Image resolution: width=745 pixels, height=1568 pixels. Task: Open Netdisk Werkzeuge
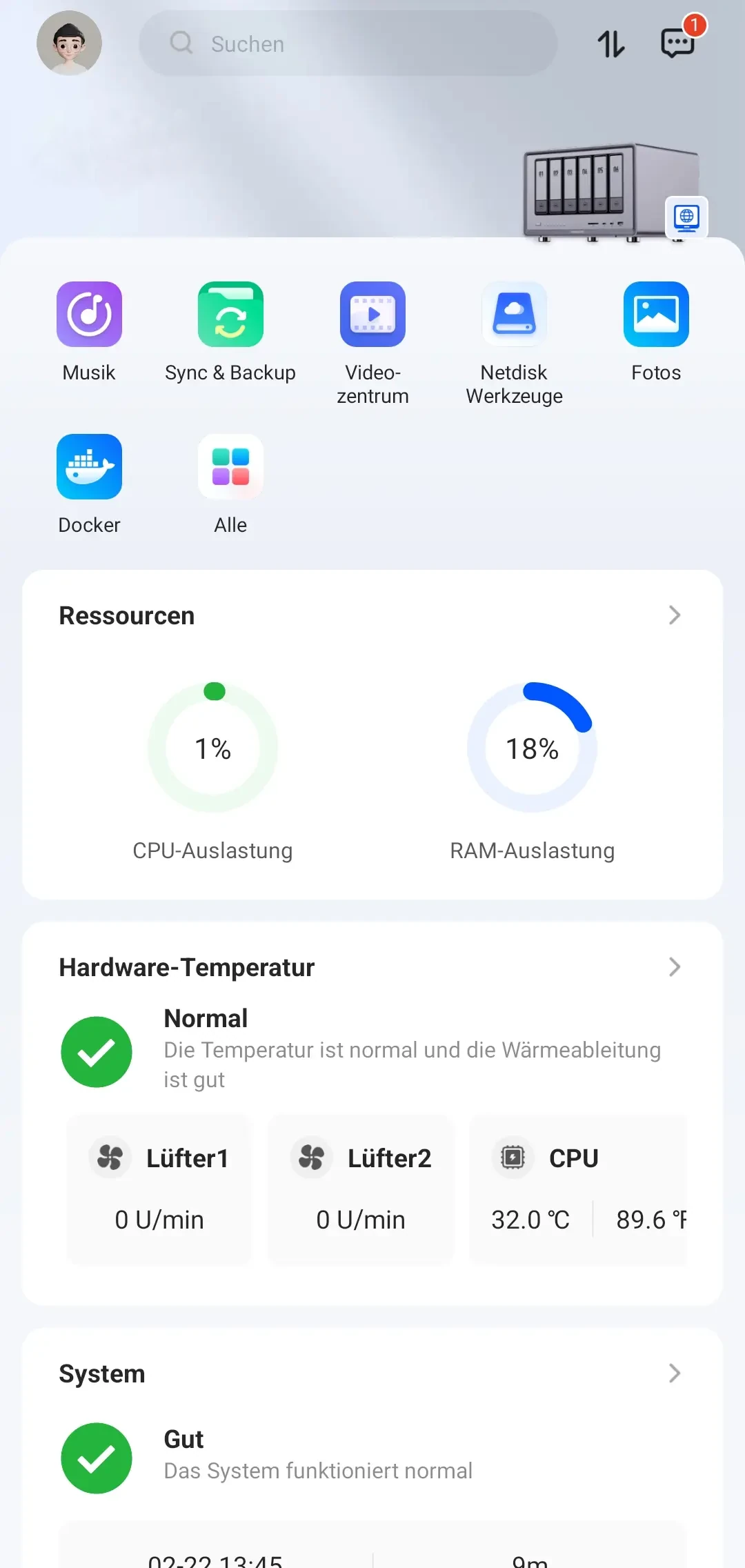(514, 315)
